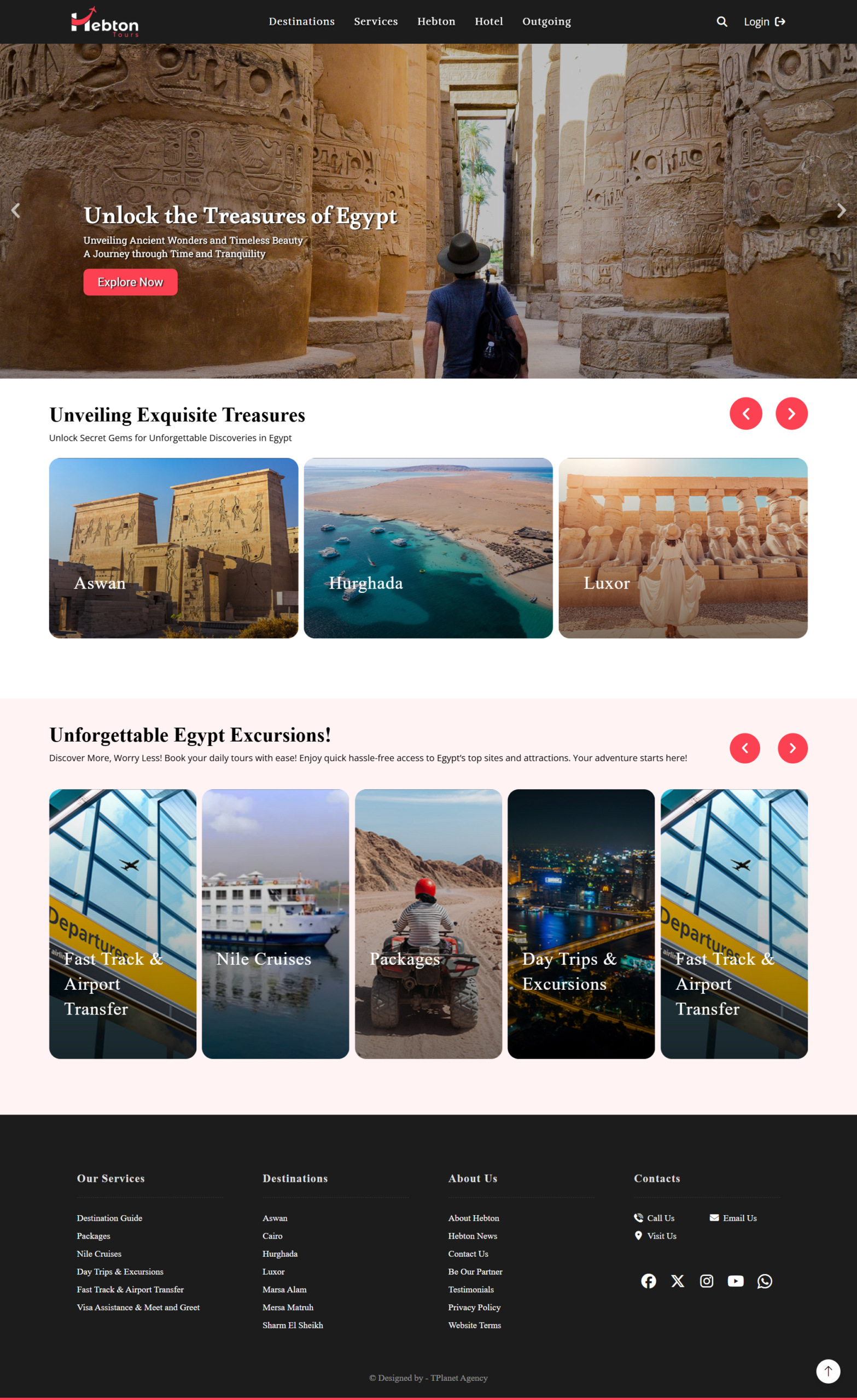Go to next hero banner slide
The height and width of the screenshot is (1400, 857).
click(841, 211)
